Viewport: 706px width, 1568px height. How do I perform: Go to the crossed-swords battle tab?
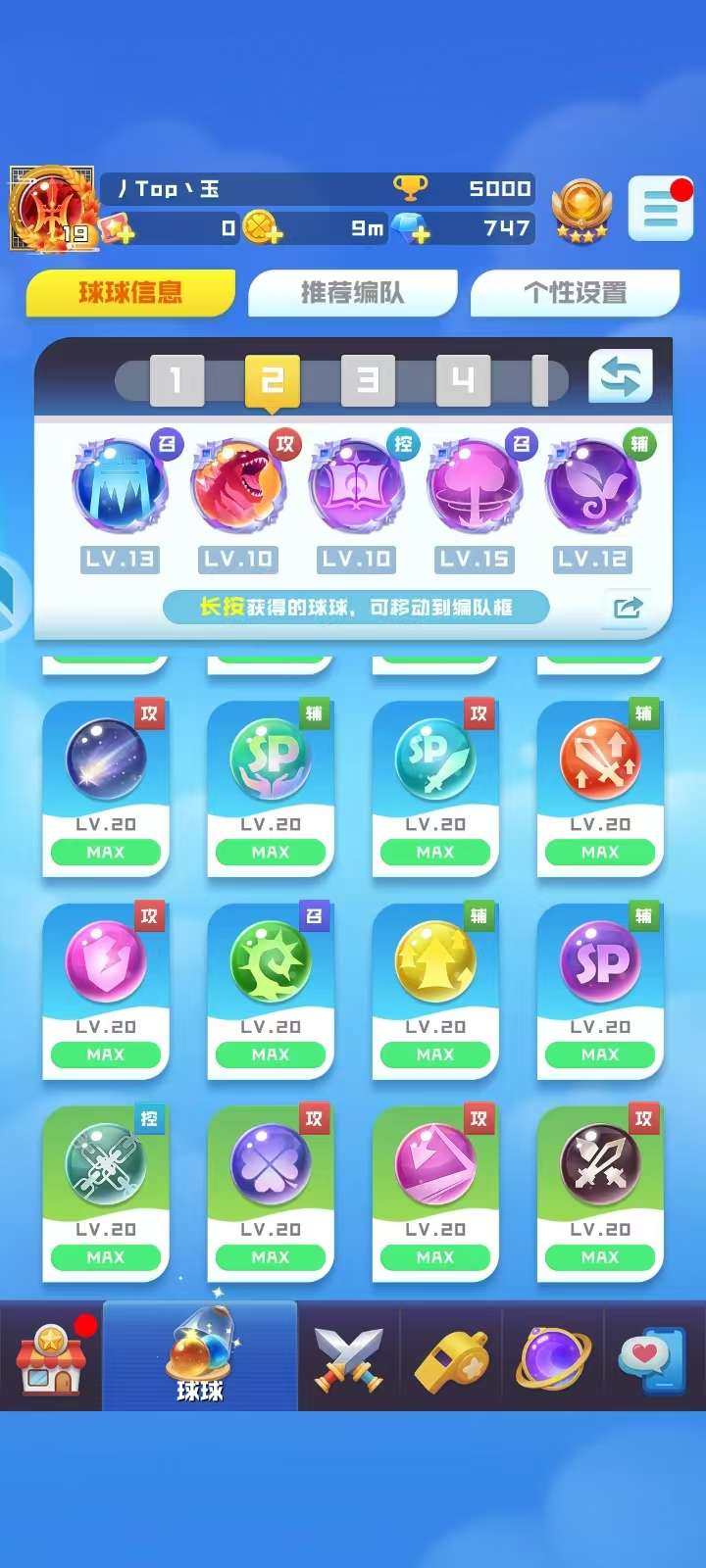point(348,1358)
